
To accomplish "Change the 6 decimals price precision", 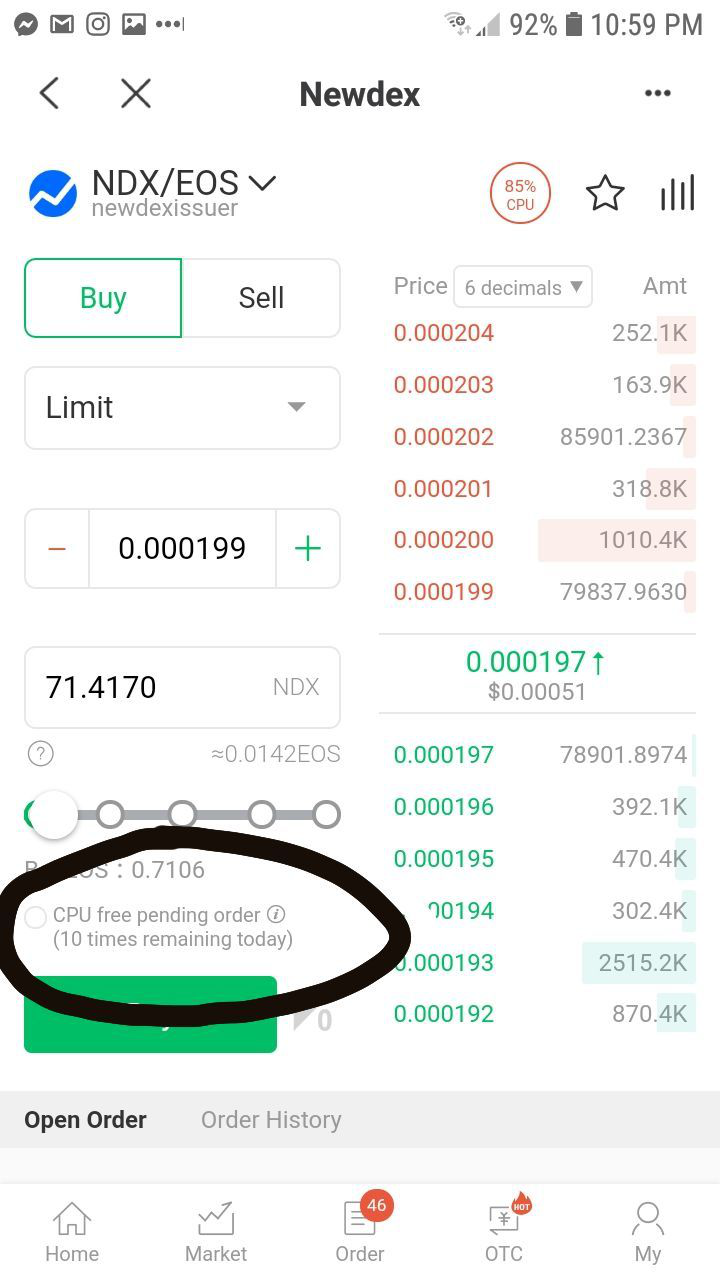I will tap(522, 287).
